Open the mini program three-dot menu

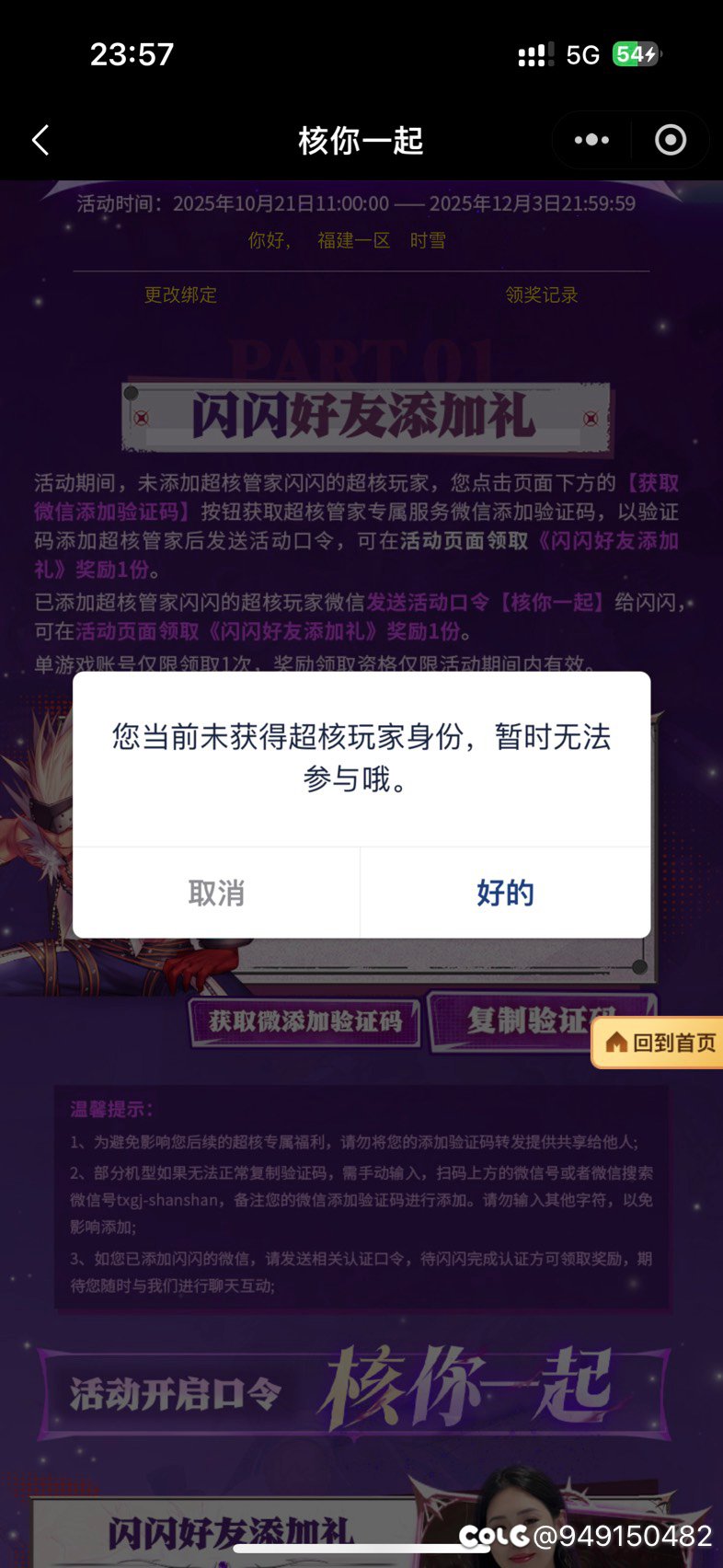591,140
